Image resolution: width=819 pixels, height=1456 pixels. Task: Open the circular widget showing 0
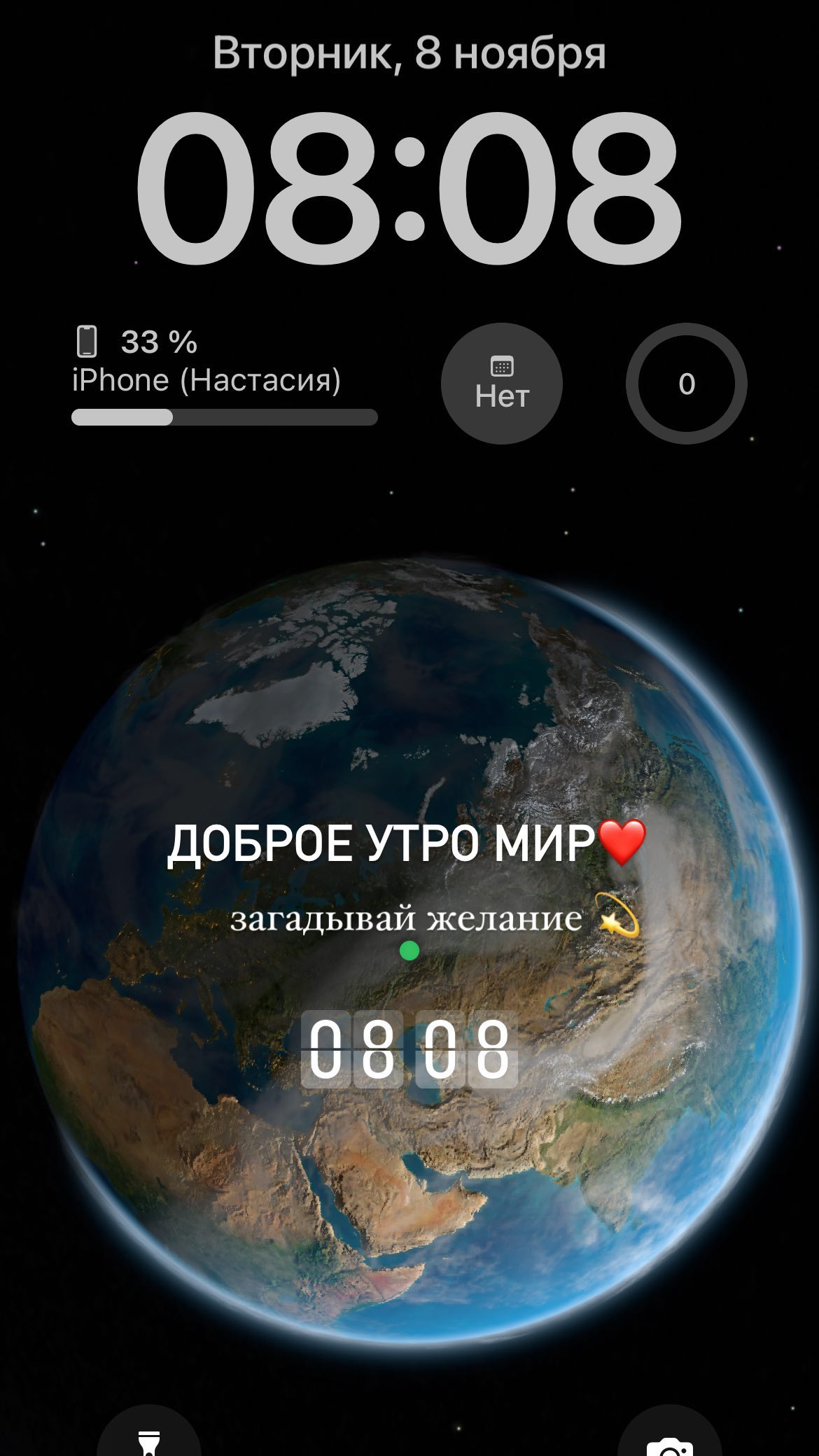click(x=687, y=384)
